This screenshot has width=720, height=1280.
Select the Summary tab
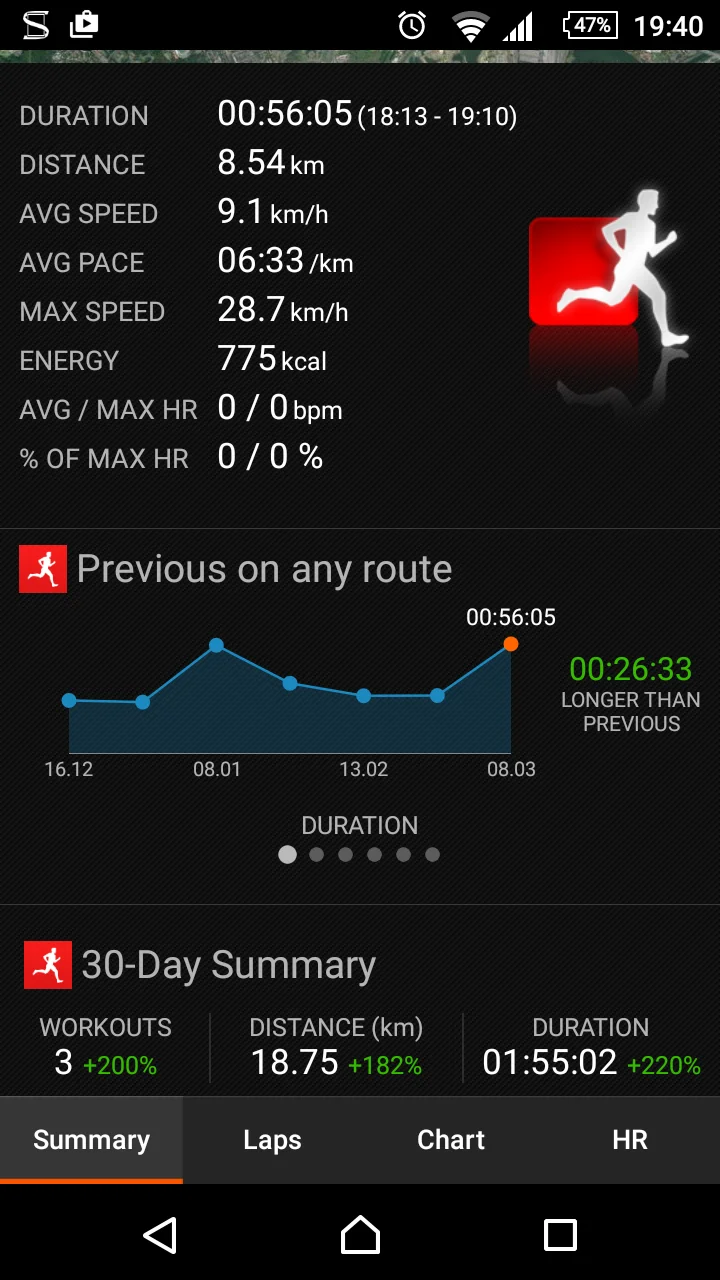point(91,1140)
